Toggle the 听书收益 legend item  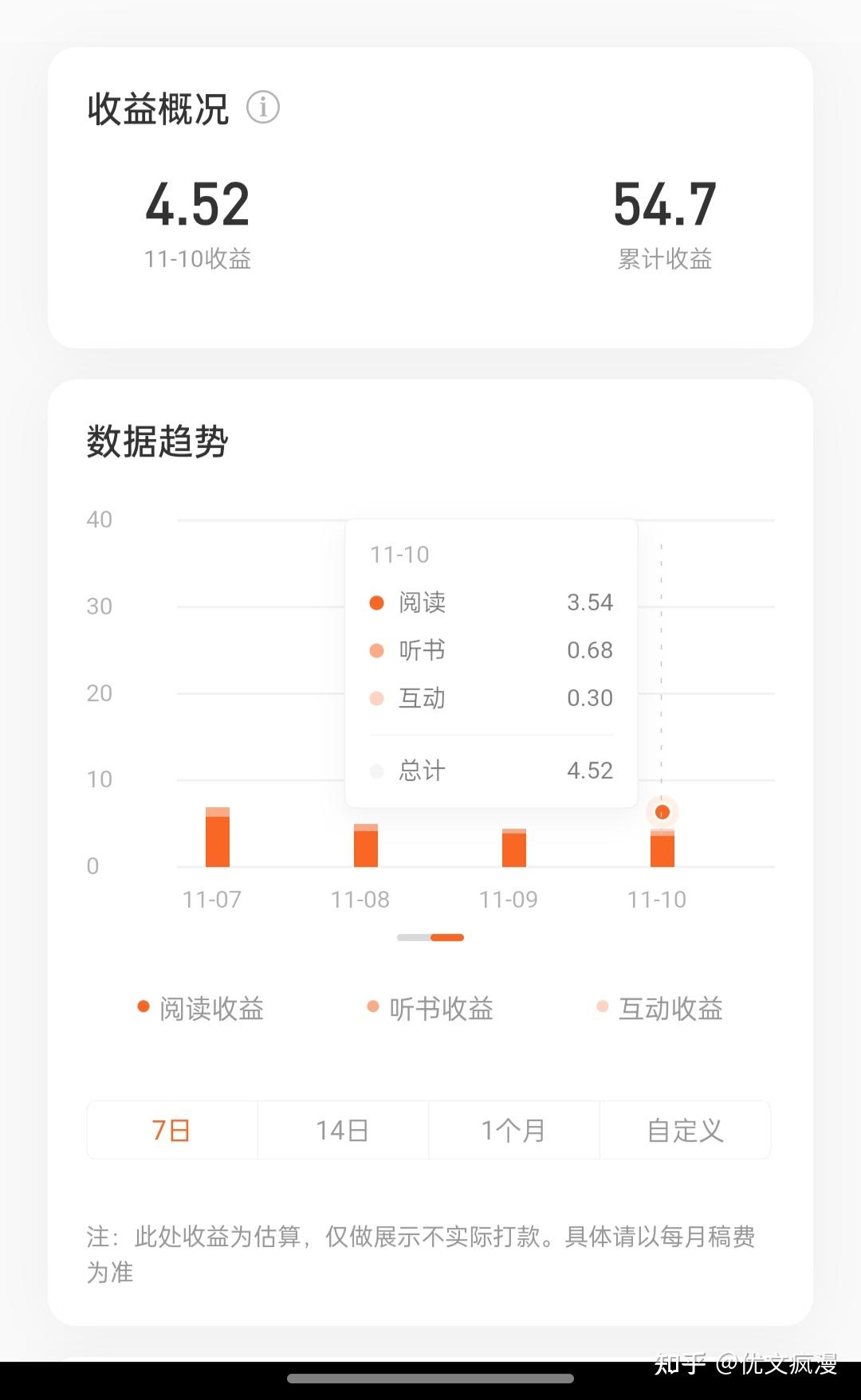[x=431, y=1009]
